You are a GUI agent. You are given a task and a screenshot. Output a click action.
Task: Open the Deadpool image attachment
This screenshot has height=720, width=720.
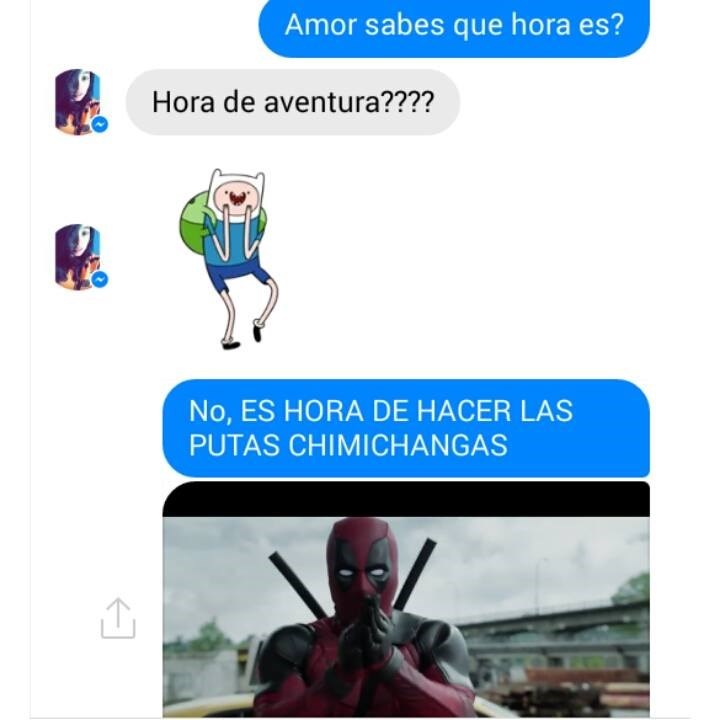coord(406,610)
